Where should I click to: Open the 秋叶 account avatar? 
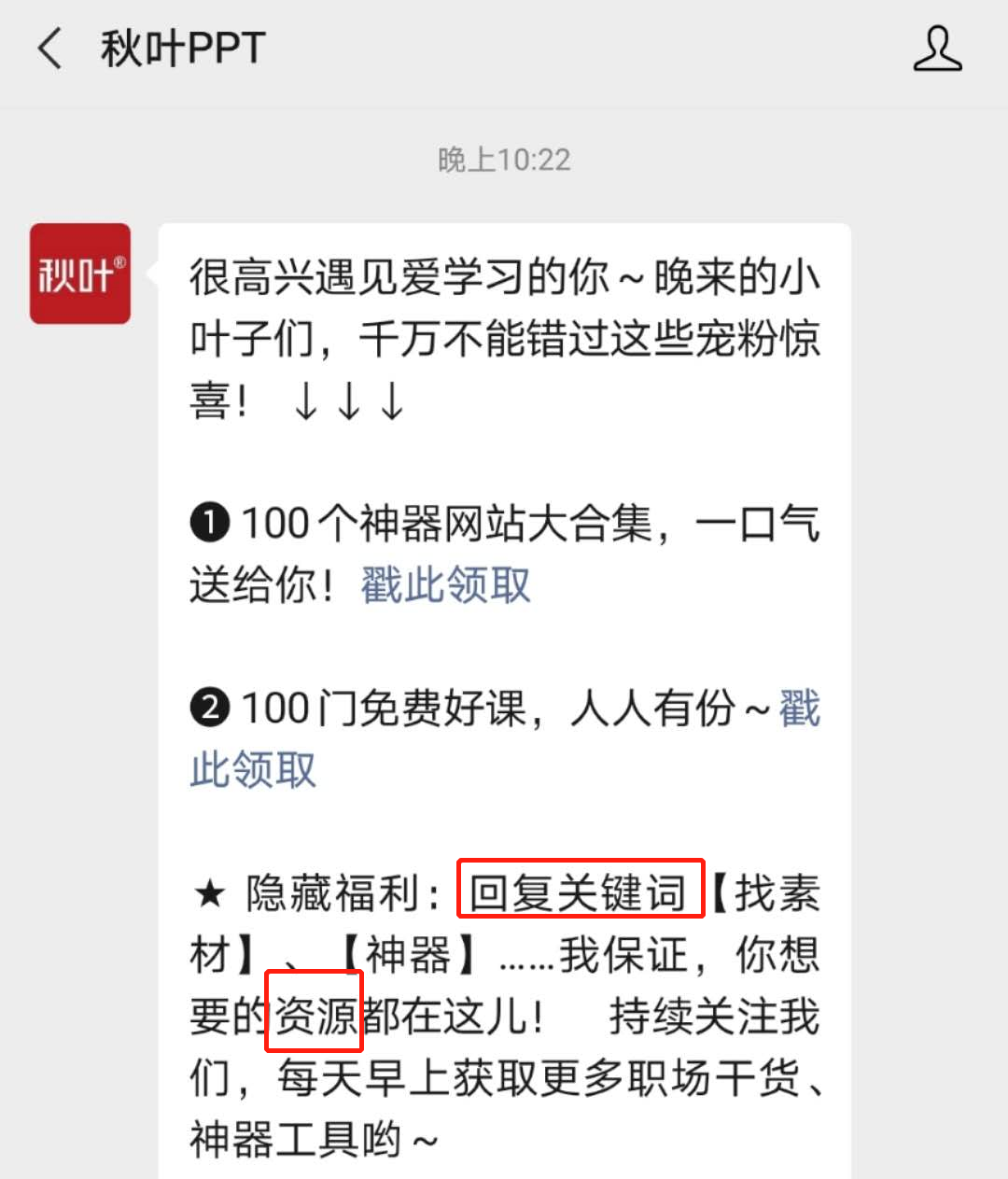tap(80, 274)
